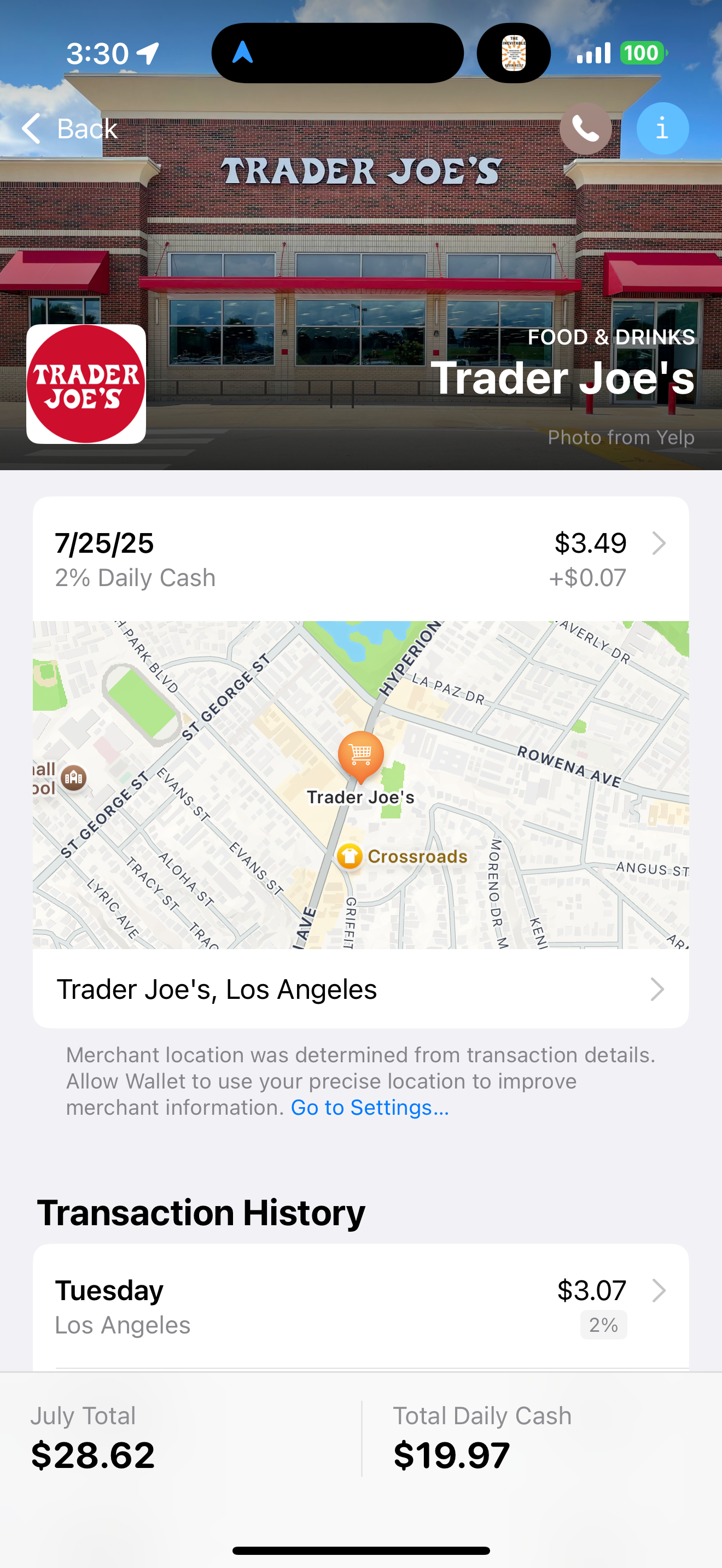View Tuesday's $3.07 Los Angeles transaction
Viewport: 722px width, 1568px height.
point(360,1306)
